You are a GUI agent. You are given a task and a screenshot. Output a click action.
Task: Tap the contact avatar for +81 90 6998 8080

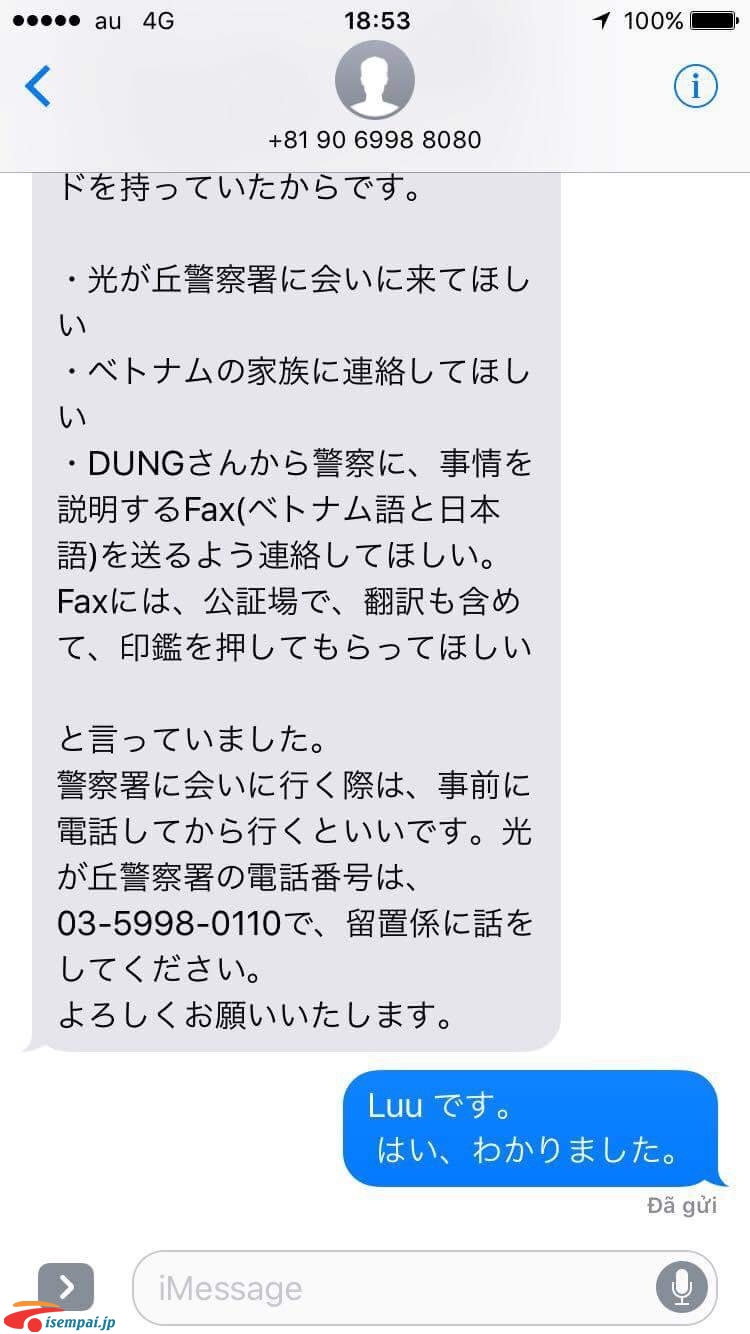pyautogui.click(x=374, y=80)
